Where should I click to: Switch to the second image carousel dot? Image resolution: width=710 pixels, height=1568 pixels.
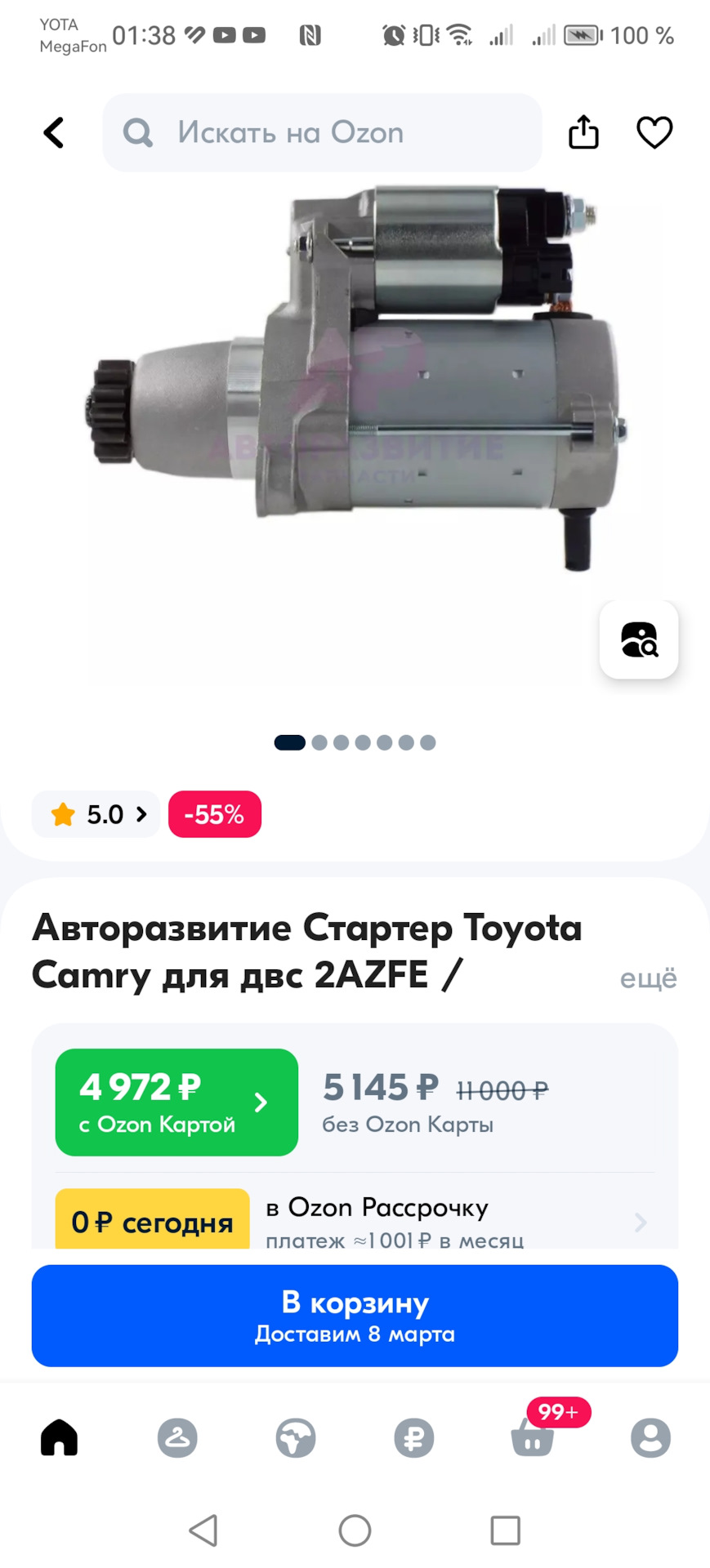click(319, 742)
